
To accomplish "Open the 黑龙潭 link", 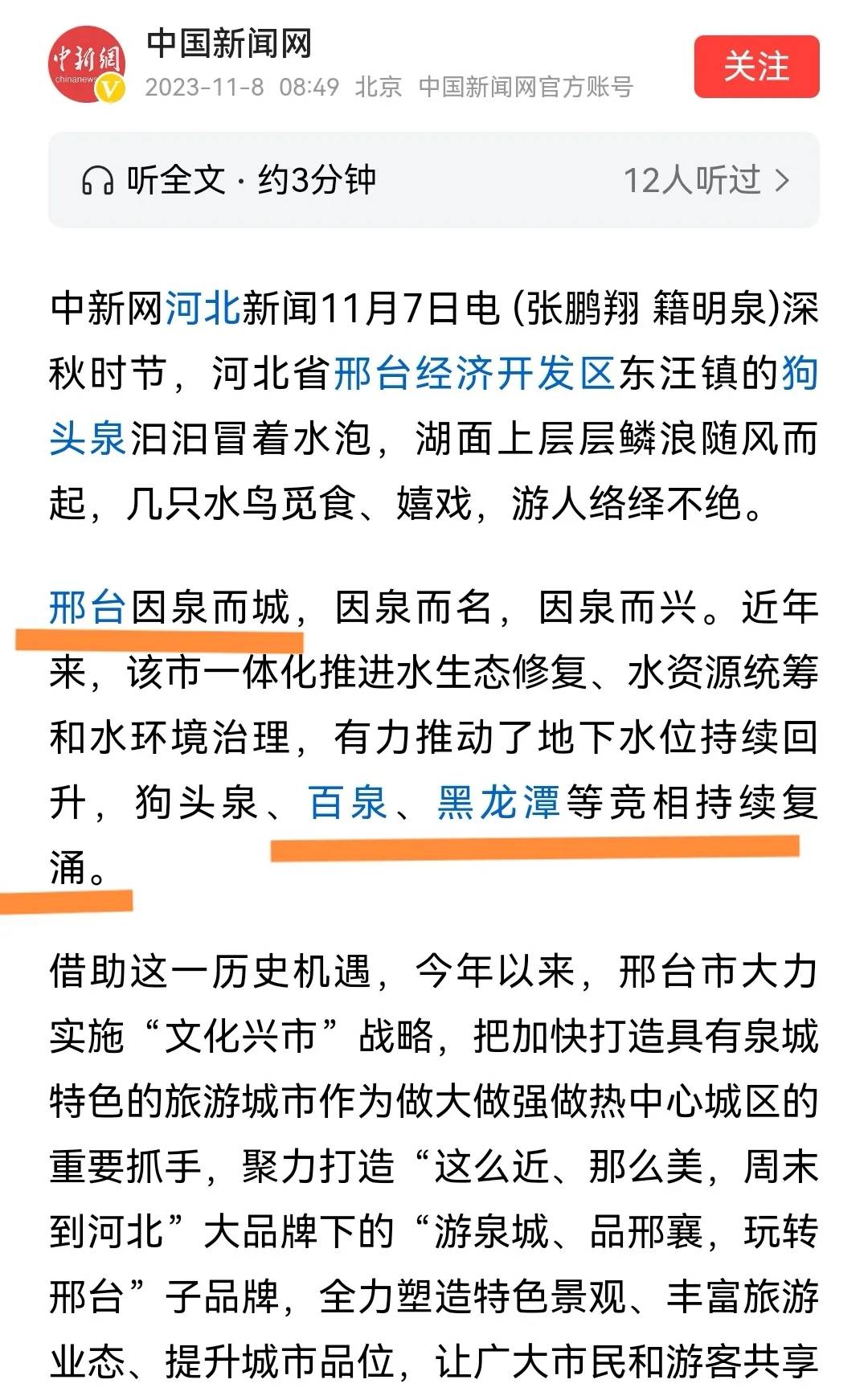I will [x=498, y=802].
